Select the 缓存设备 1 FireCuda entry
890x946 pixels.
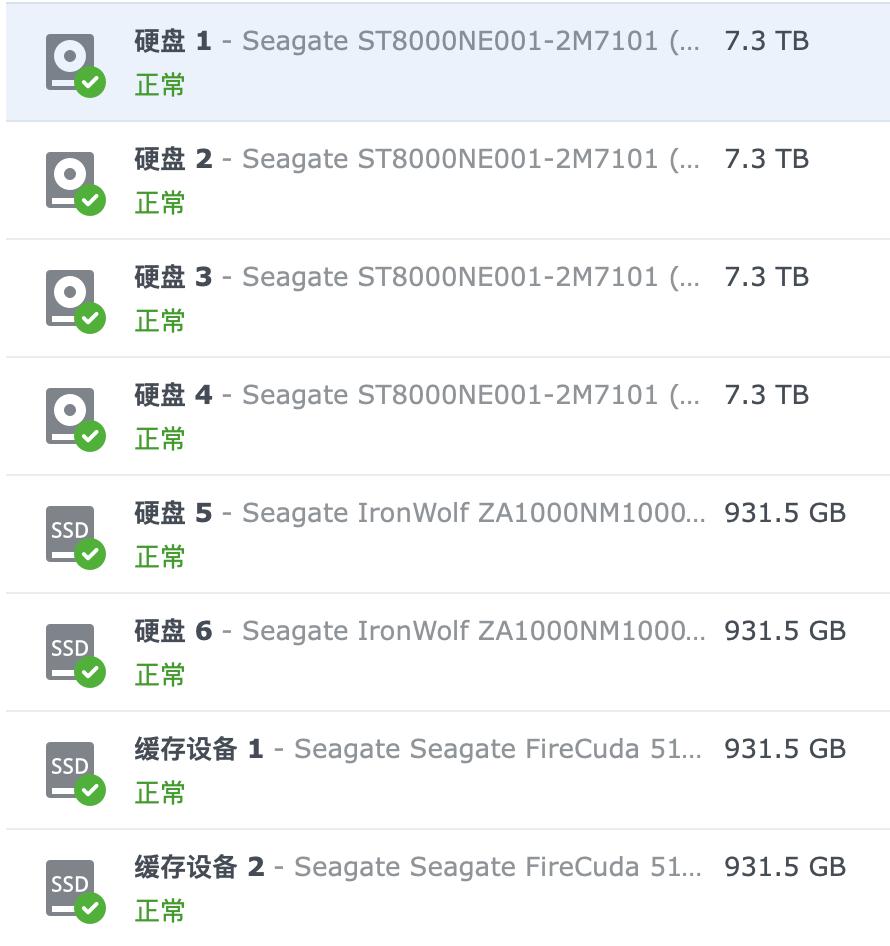coord(445,768)
